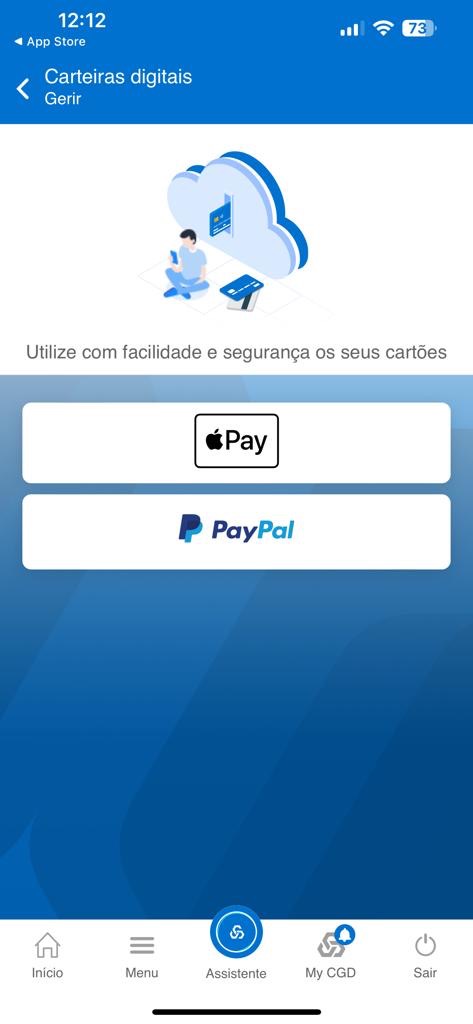Return to App Store via breadcrumb
473x1024 pixels.
coord(50,42)
